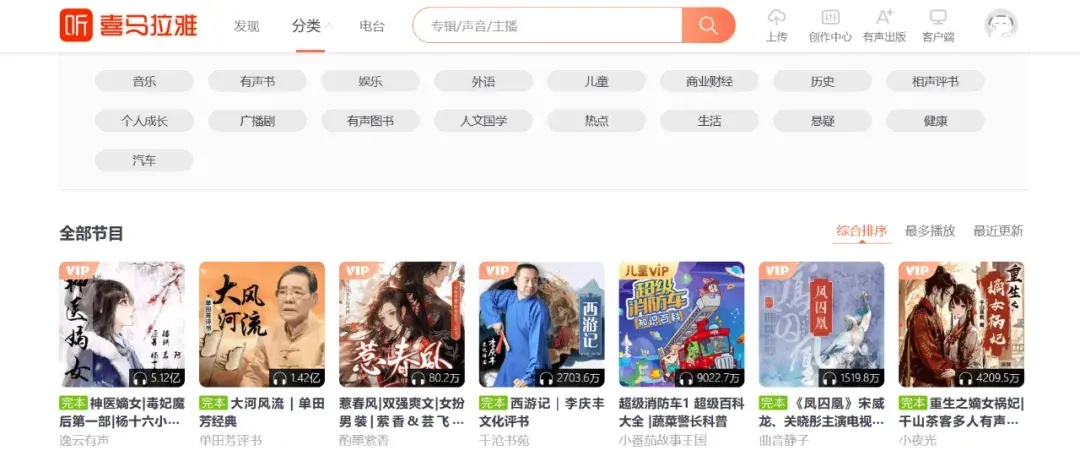Open the 客户端 download option

click(x=938, y=26)
